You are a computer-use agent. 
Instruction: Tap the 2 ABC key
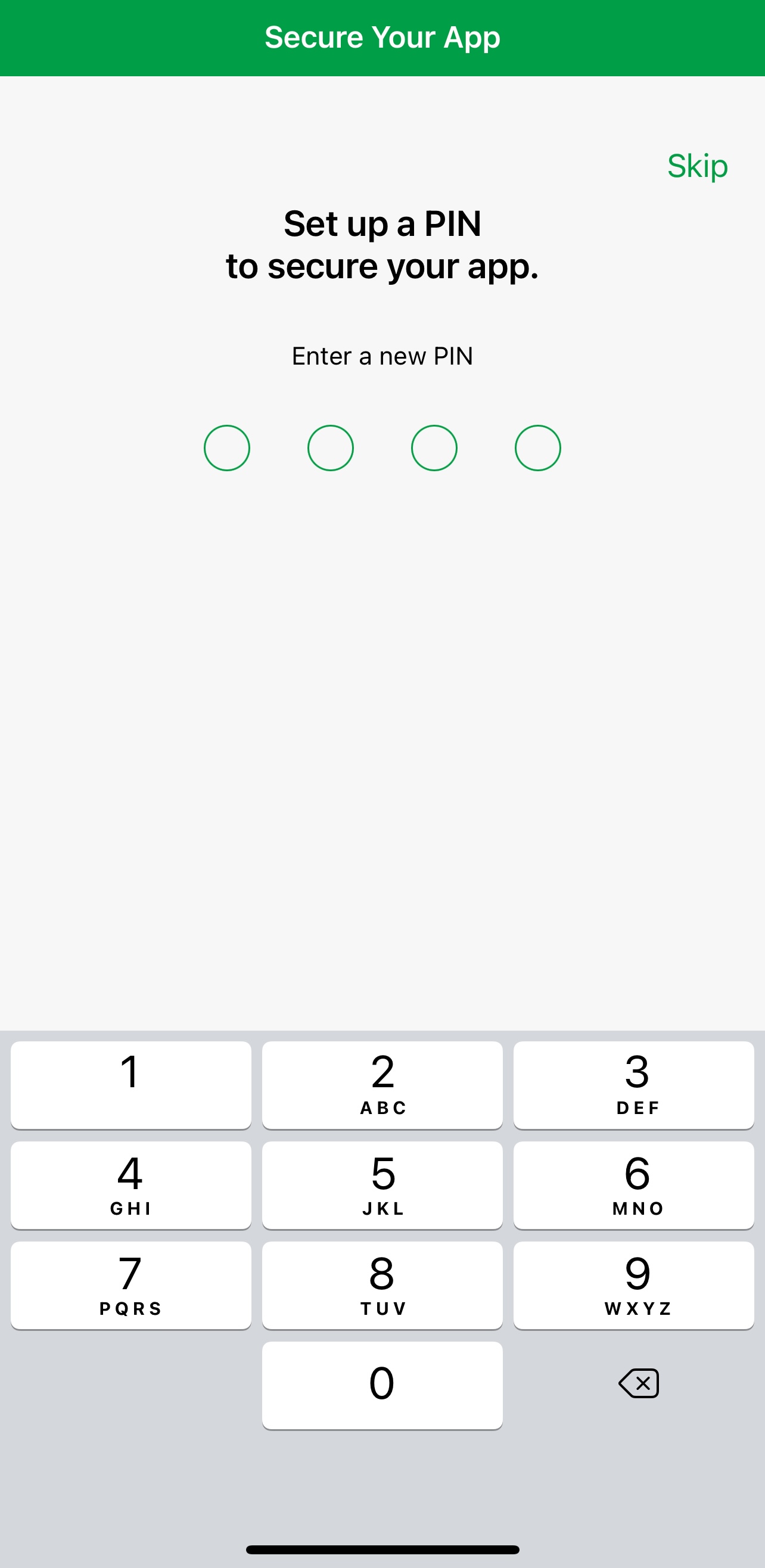[x=382, y=1085]
